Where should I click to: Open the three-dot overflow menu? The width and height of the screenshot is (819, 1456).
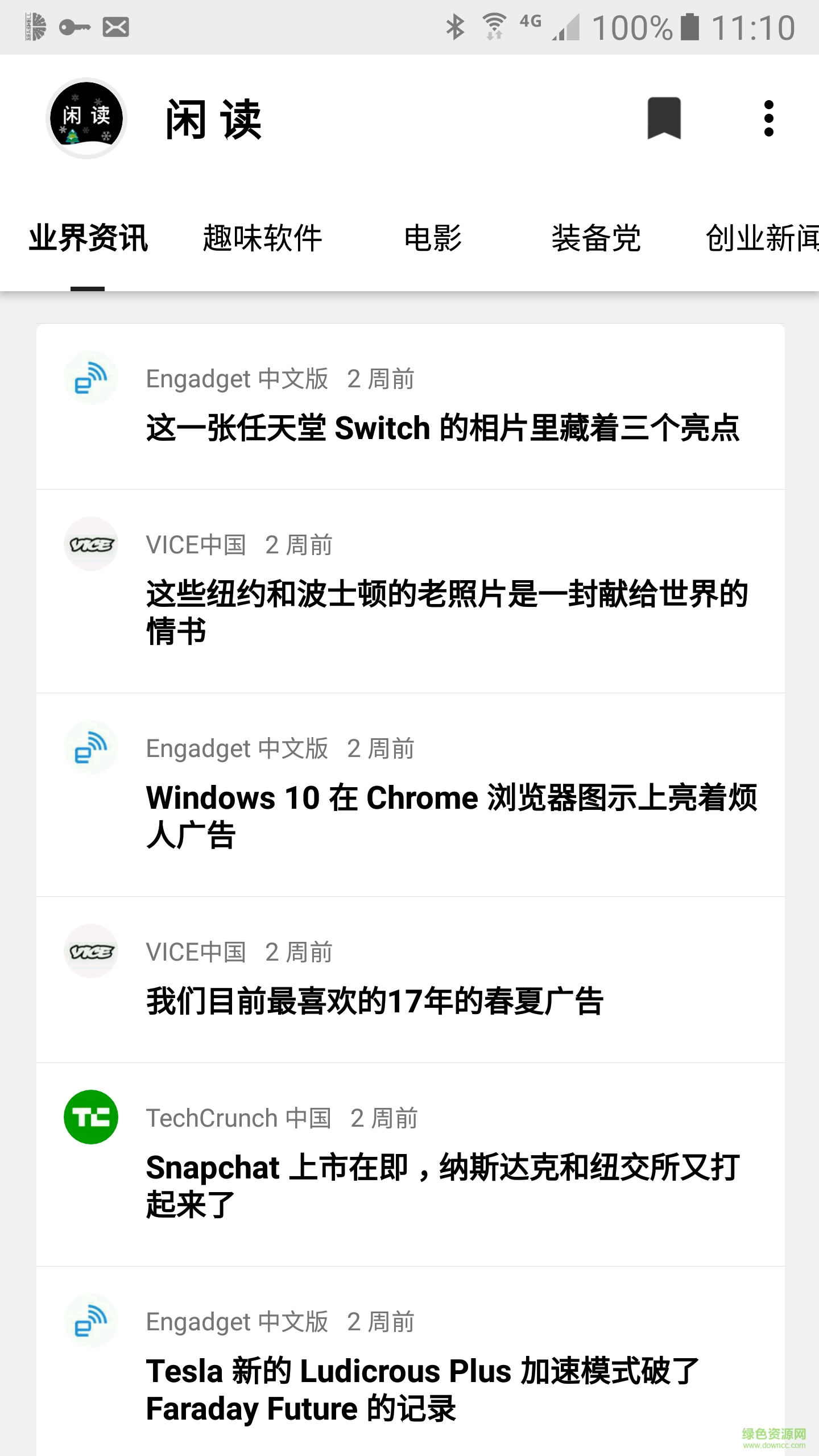(768, 118)
